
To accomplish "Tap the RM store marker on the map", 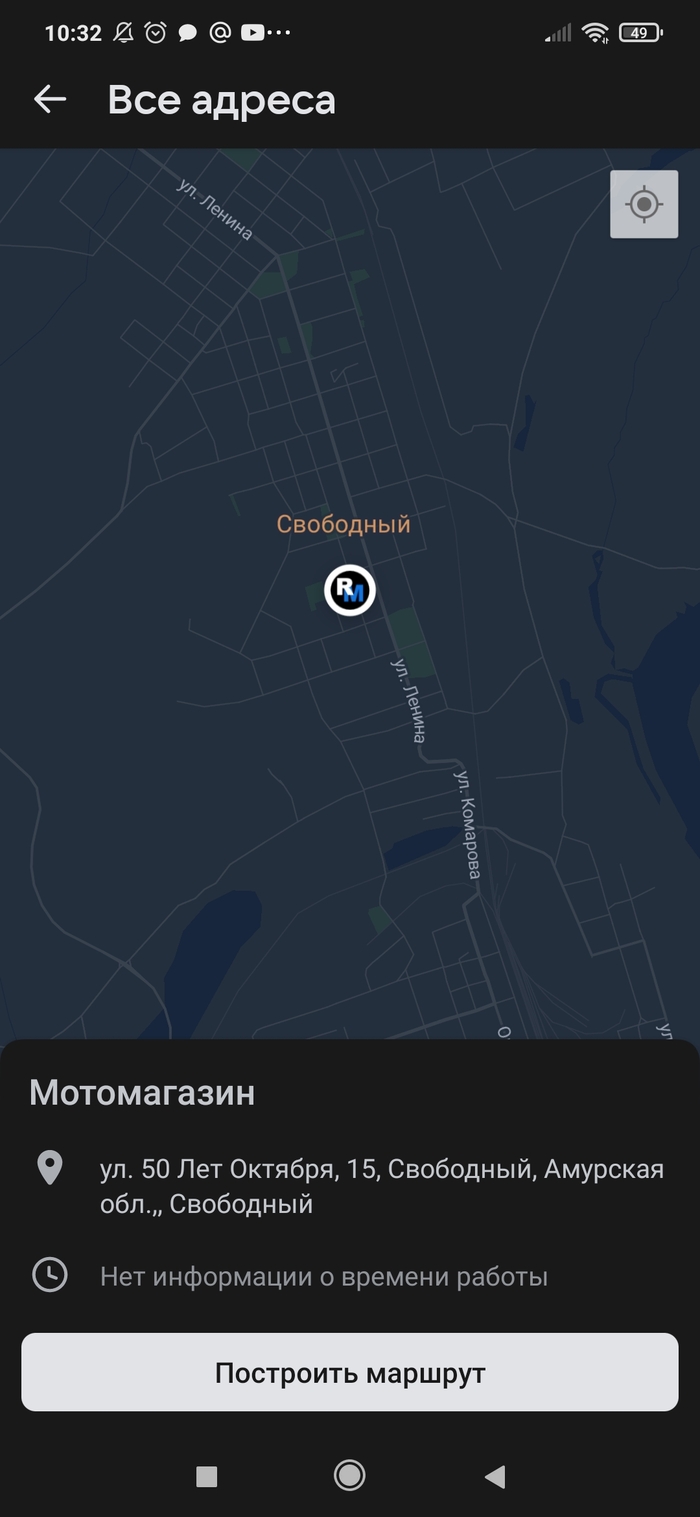I will (350, 590).
